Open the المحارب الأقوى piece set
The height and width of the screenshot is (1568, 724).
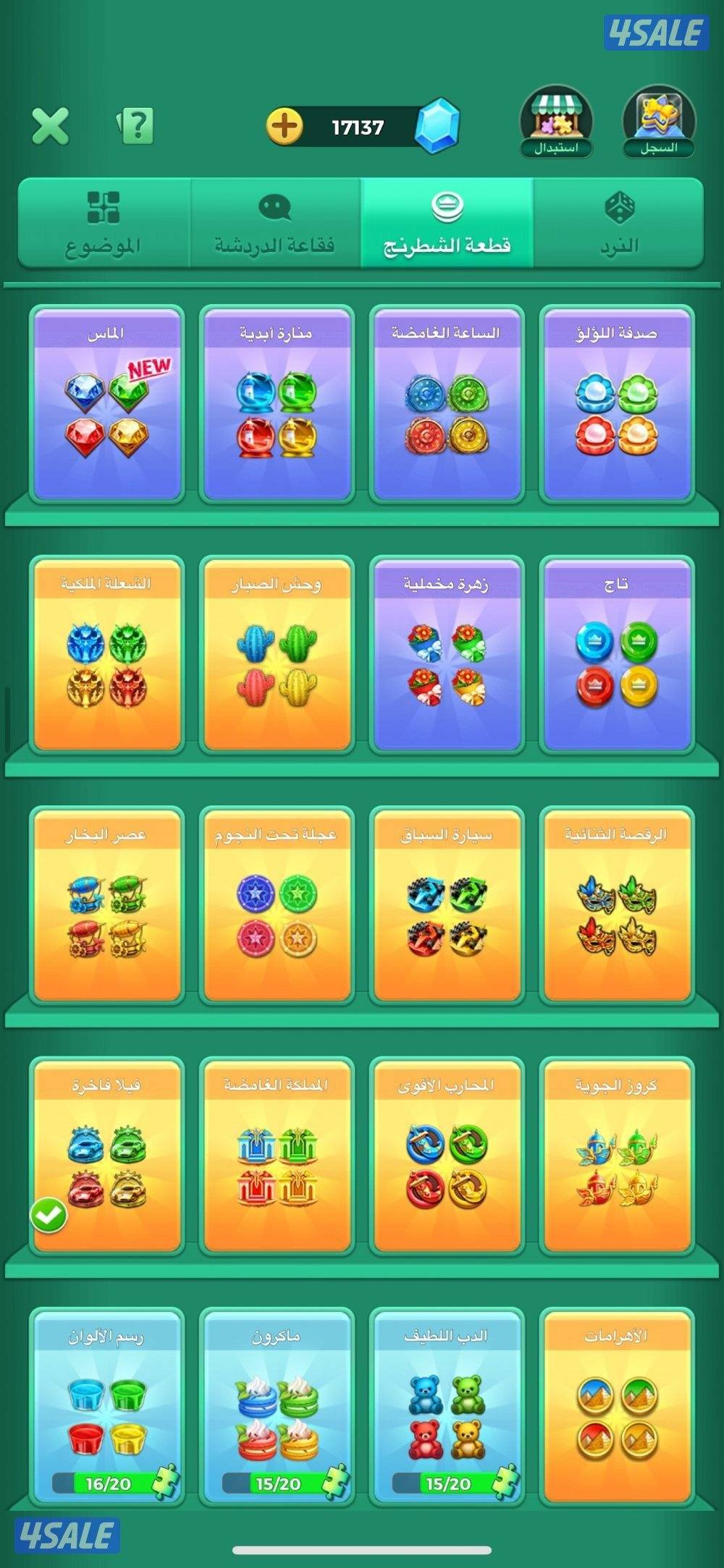[447, 1156]
